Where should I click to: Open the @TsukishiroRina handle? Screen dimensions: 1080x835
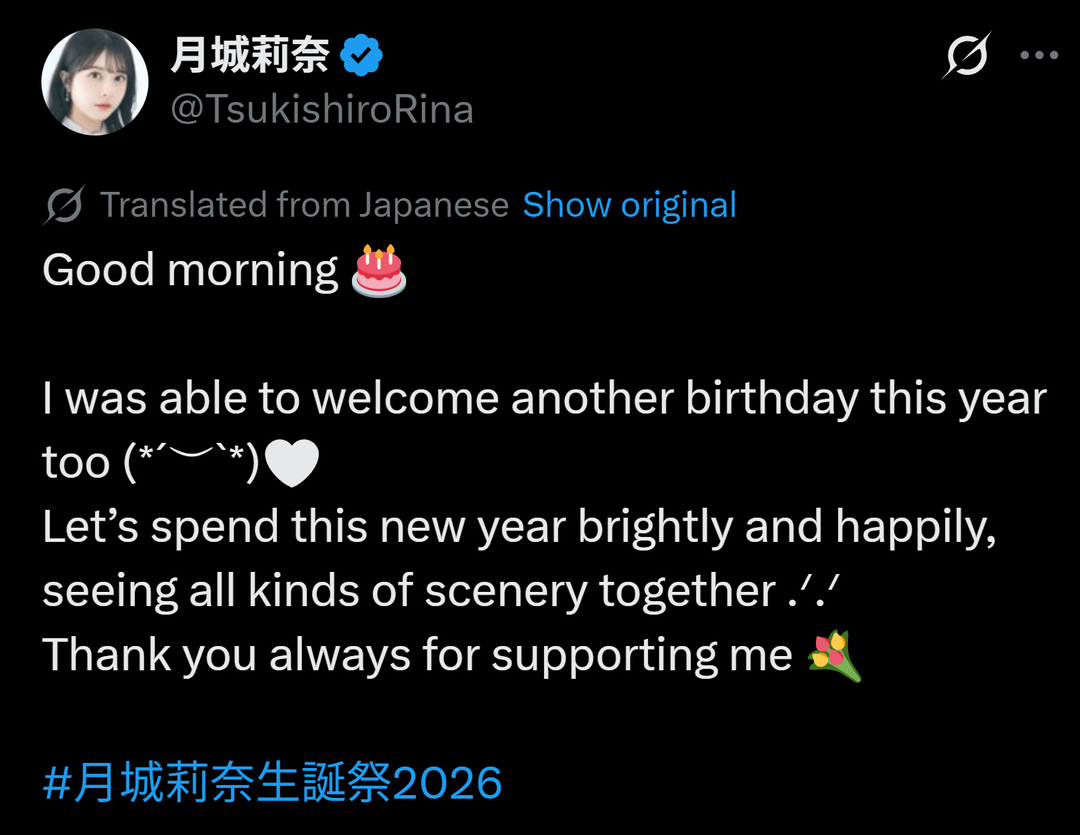point(322,109)
